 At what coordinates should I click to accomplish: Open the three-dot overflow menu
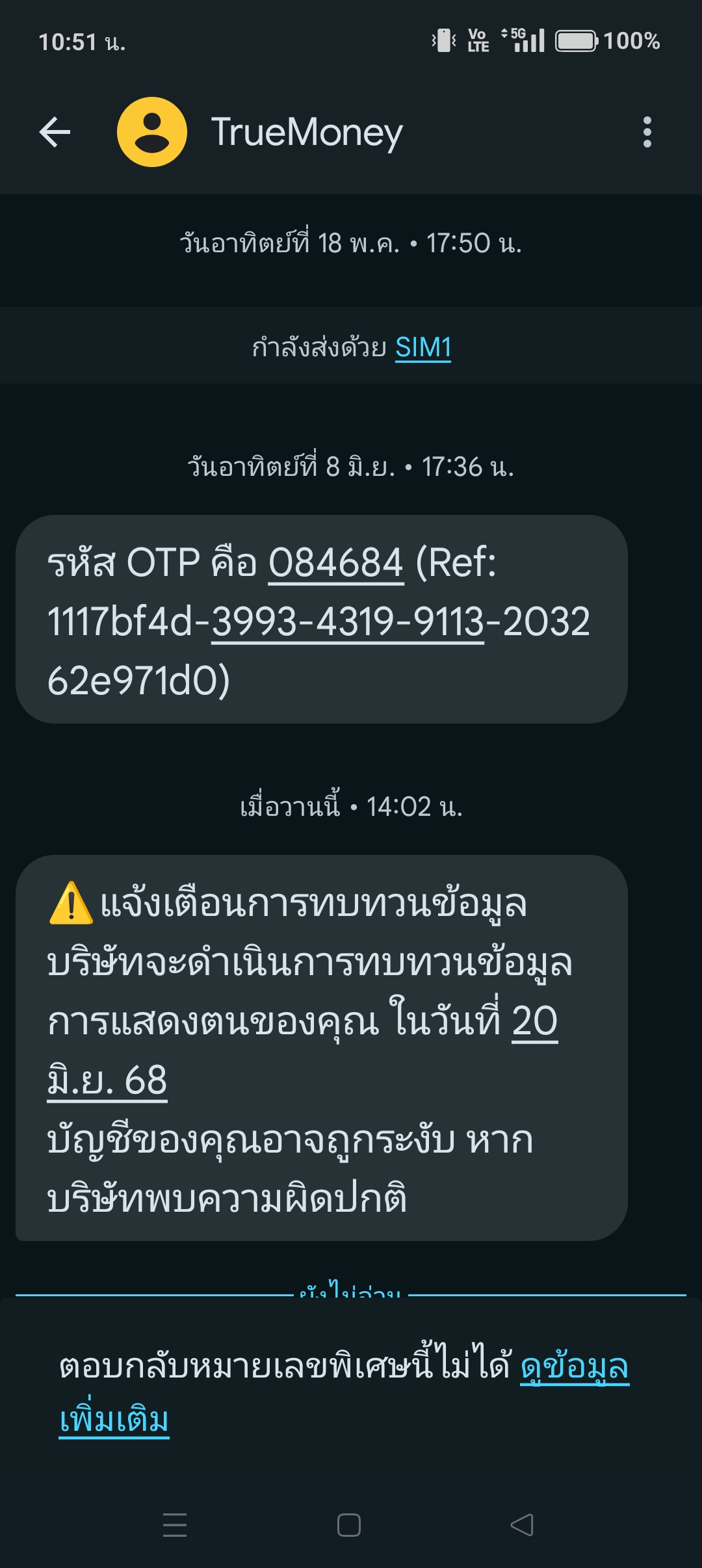pos(647,132)
